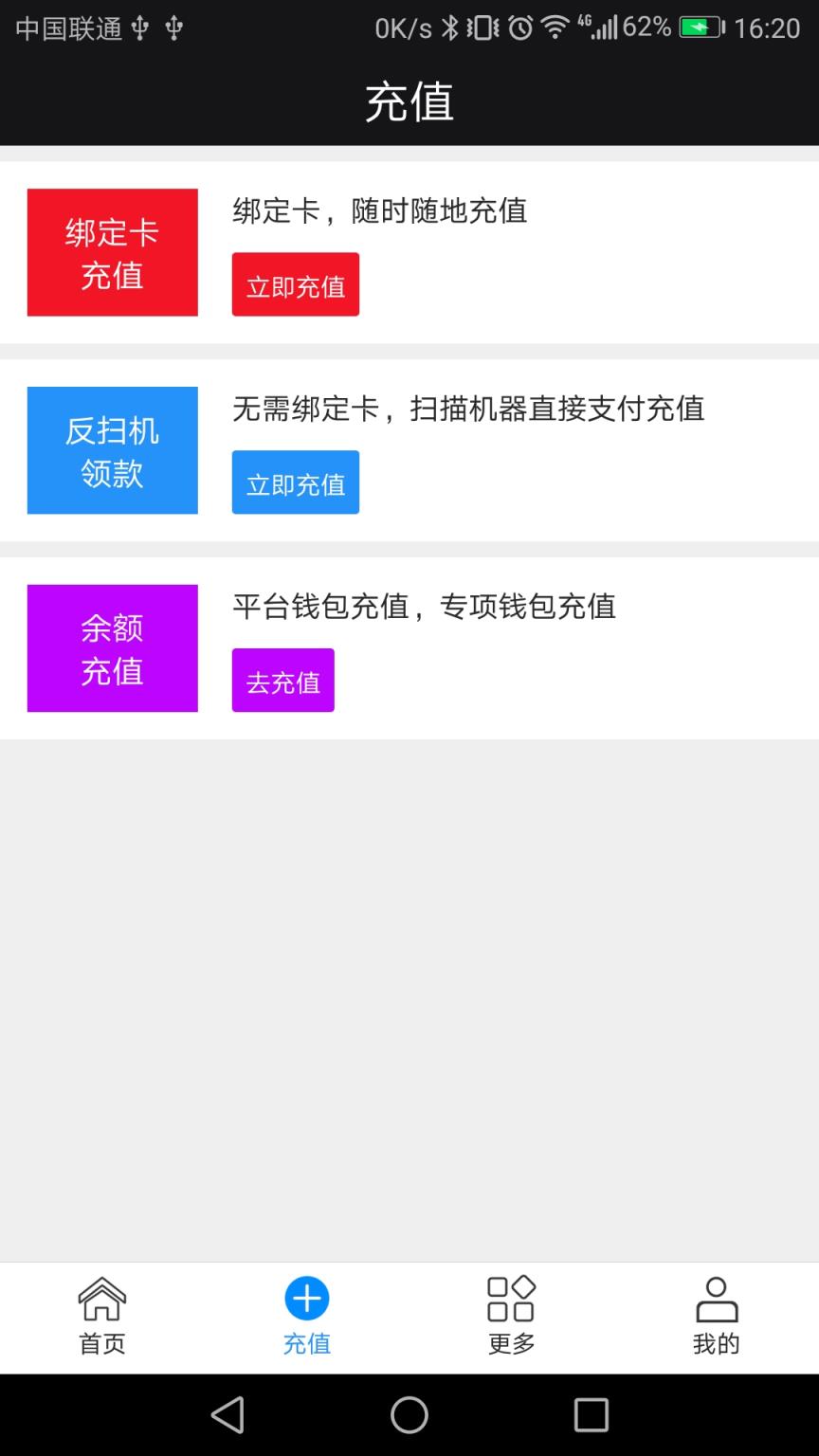Screen dimensions: 819x1456
Task: Tap the Android back navigation triangle
Action: [x=227, y=1414]
